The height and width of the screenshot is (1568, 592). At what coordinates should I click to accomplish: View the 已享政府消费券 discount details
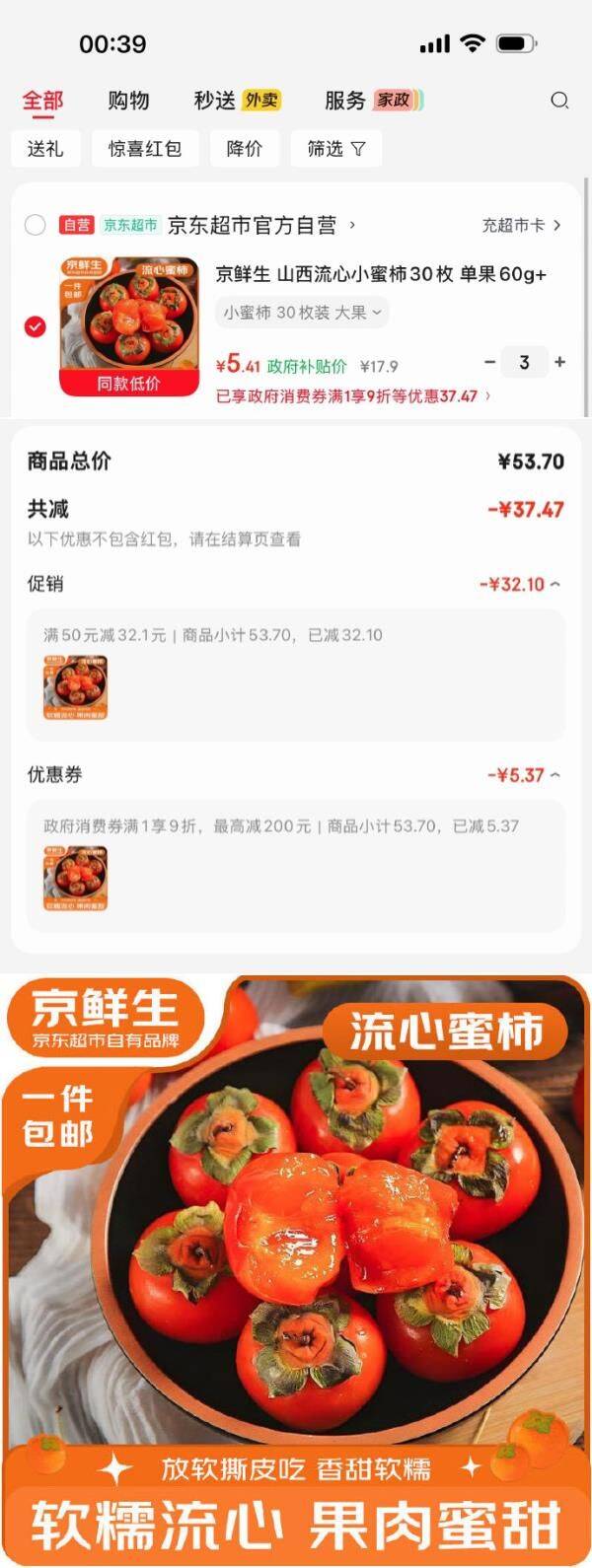click(x=353, y=396)
